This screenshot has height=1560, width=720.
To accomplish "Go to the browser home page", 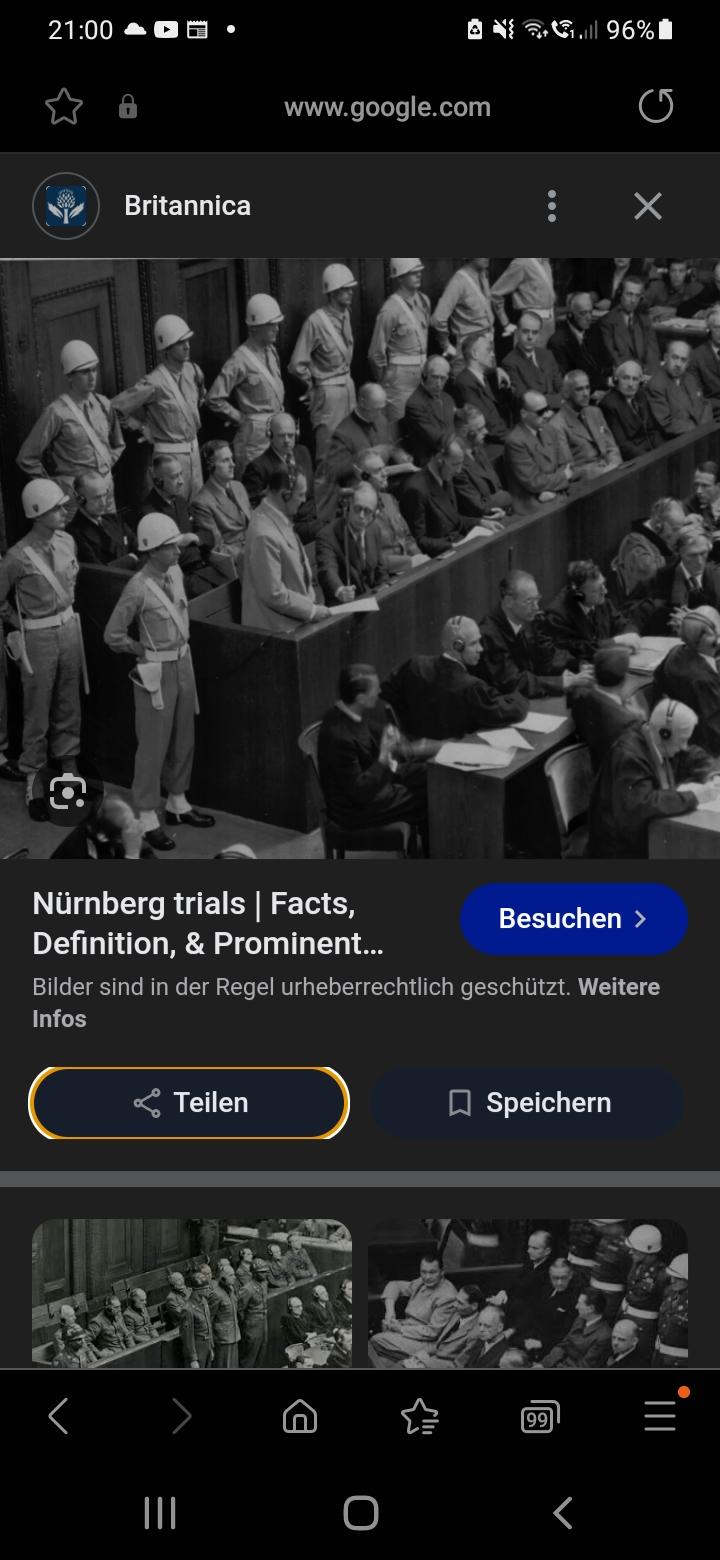I will point(300,1416).
